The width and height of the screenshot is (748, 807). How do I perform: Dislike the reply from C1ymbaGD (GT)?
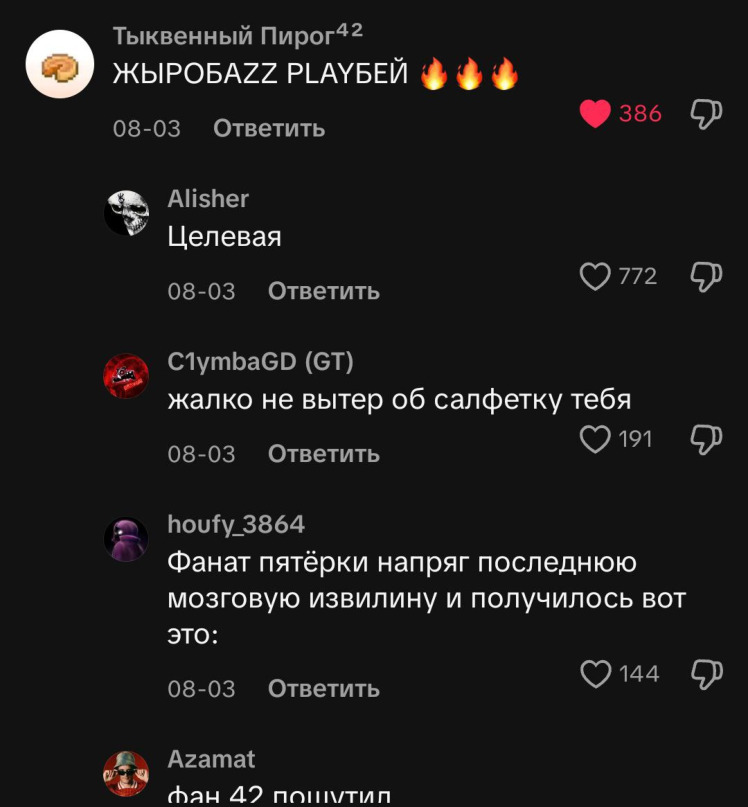[x=706, y=438]
